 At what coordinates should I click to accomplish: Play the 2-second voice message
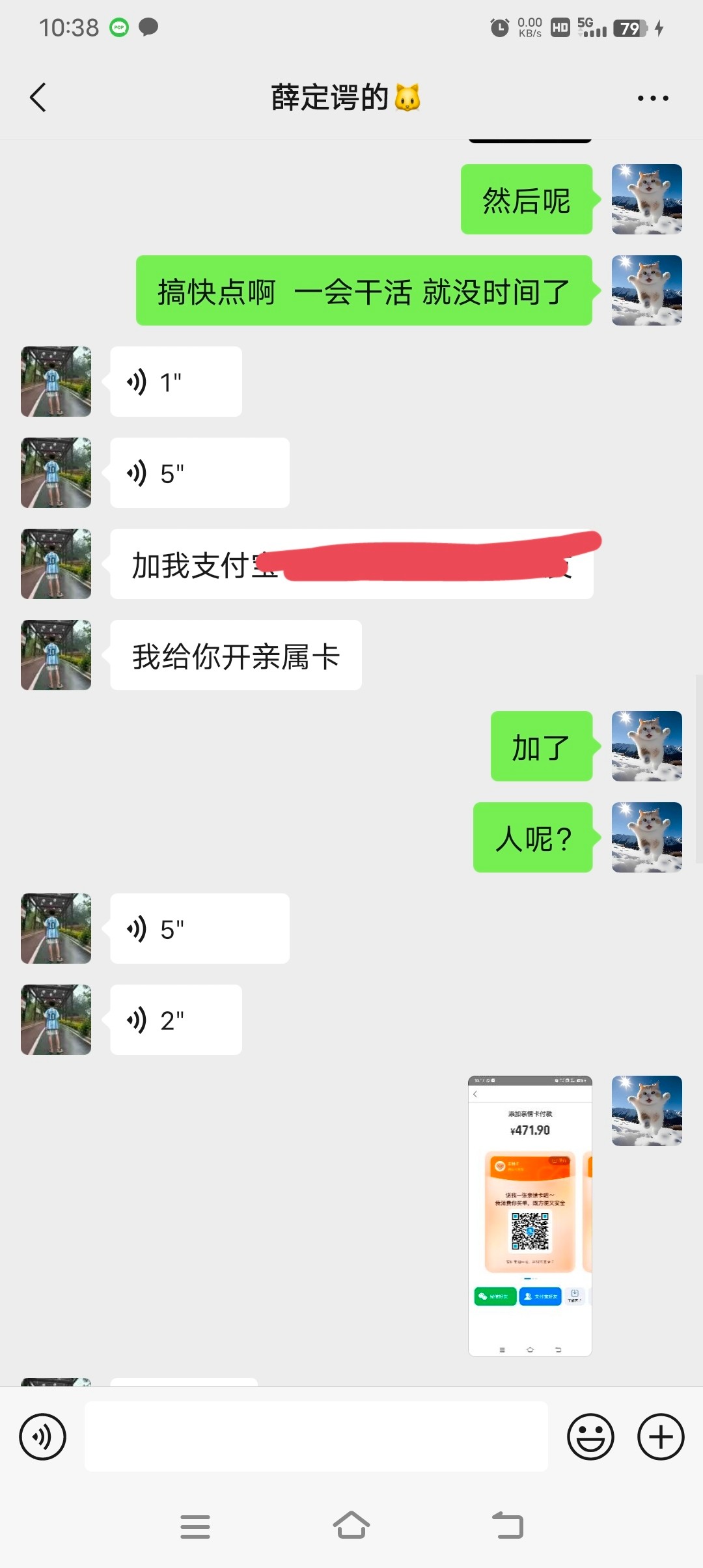coord(176,1020)
